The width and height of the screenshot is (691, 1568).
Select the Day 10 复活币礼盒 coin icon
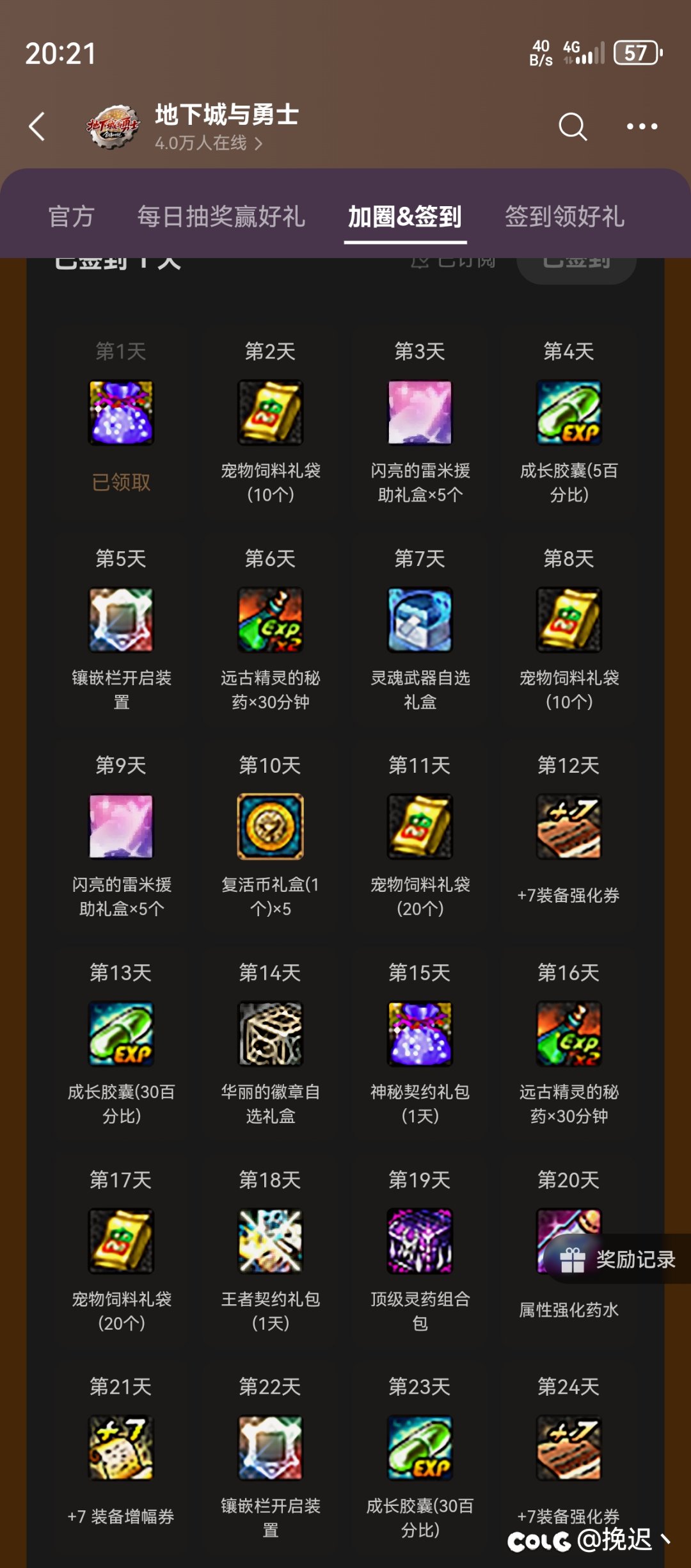[270, 826]
